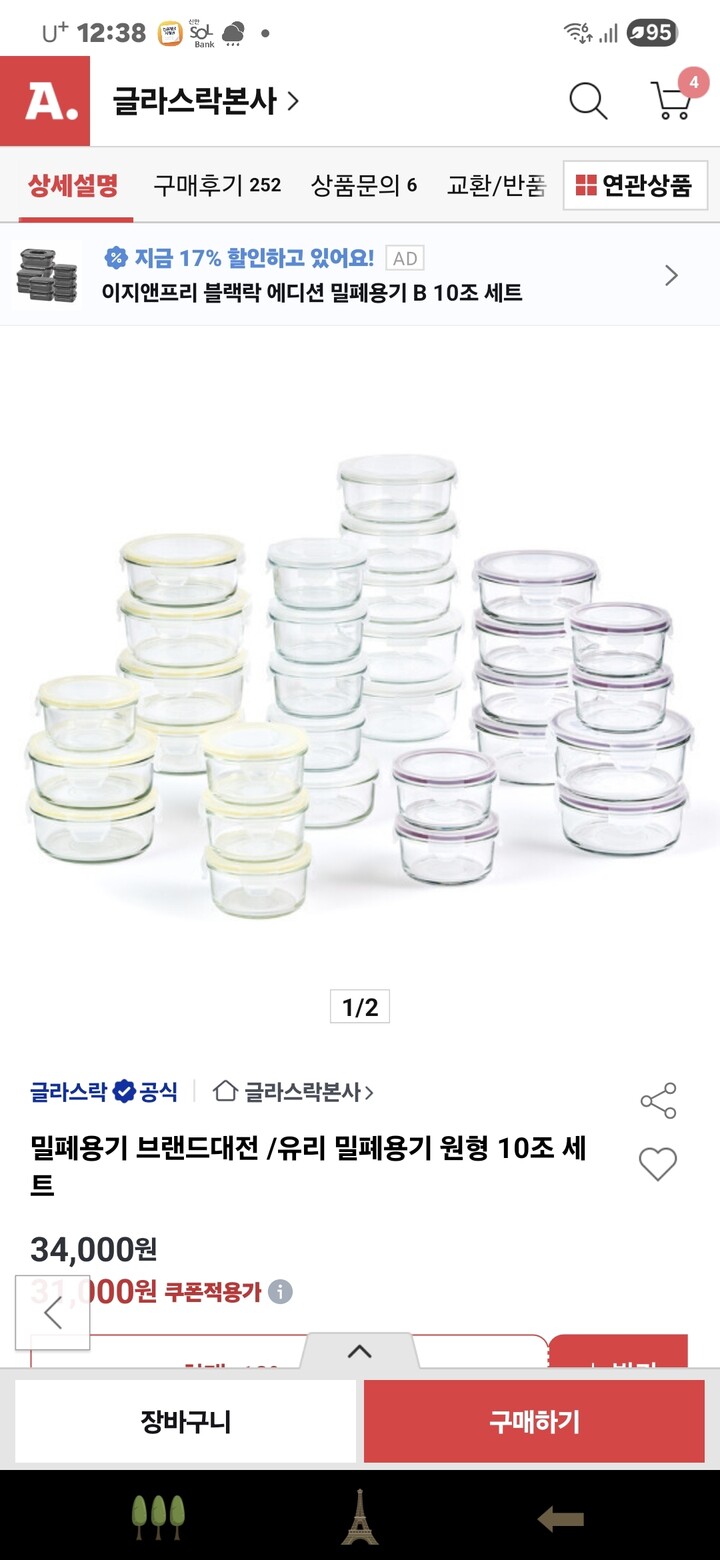Open the 글라스락본사 store header link
Viewport: 720px width, 1560px height.
205,101
